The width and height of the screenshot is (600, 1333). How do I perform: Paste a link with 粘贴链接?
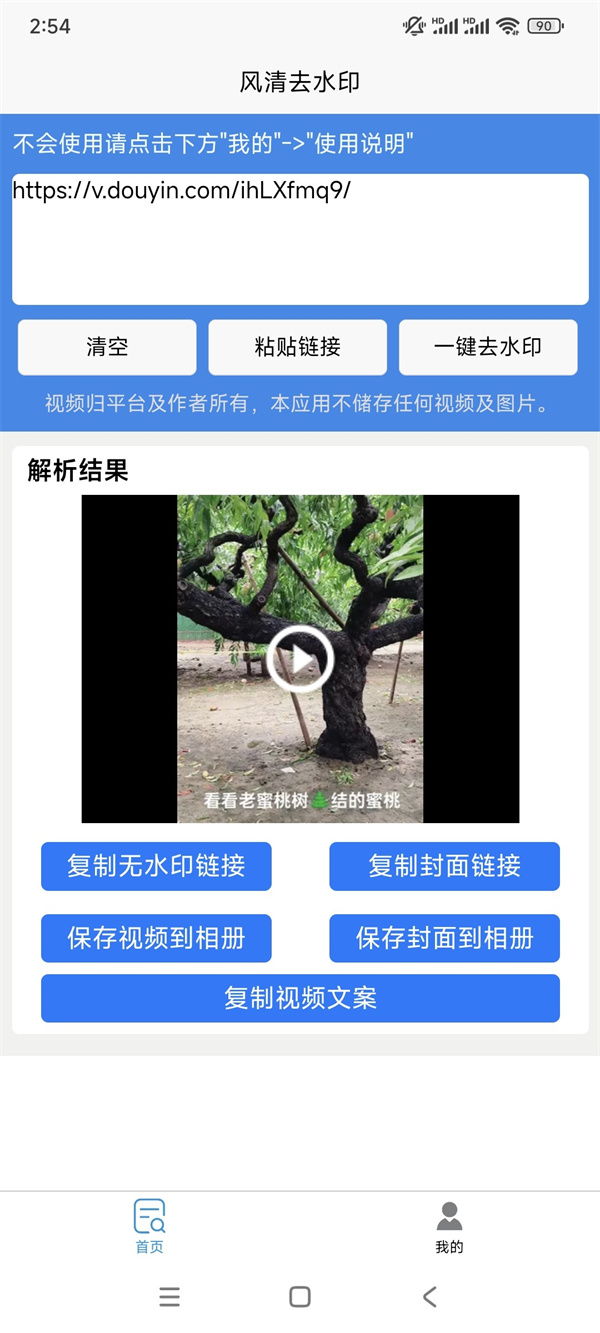click(x=298, y=347)
